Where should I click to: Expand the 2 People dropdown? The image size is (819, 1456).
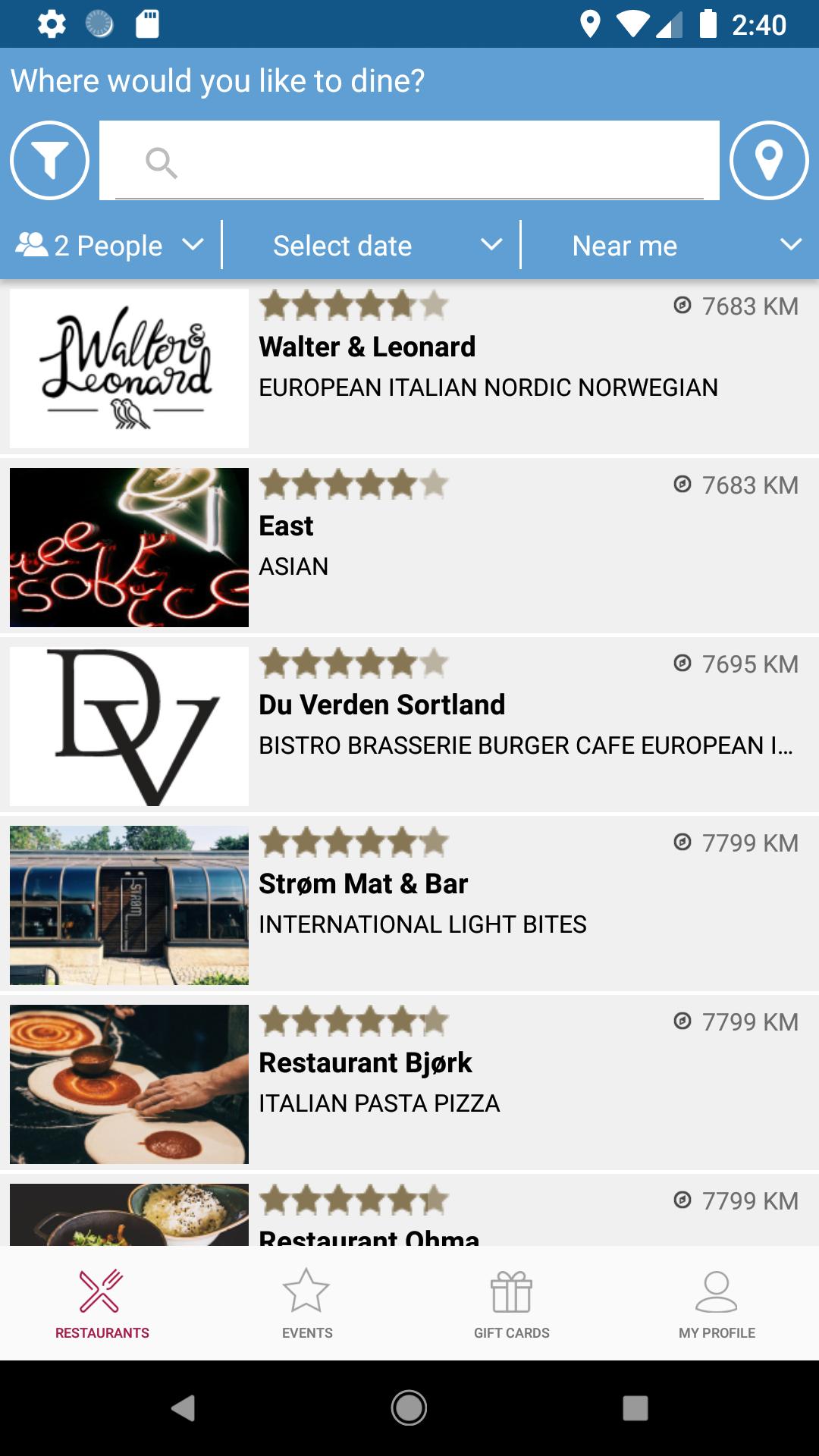coord(110,246)
